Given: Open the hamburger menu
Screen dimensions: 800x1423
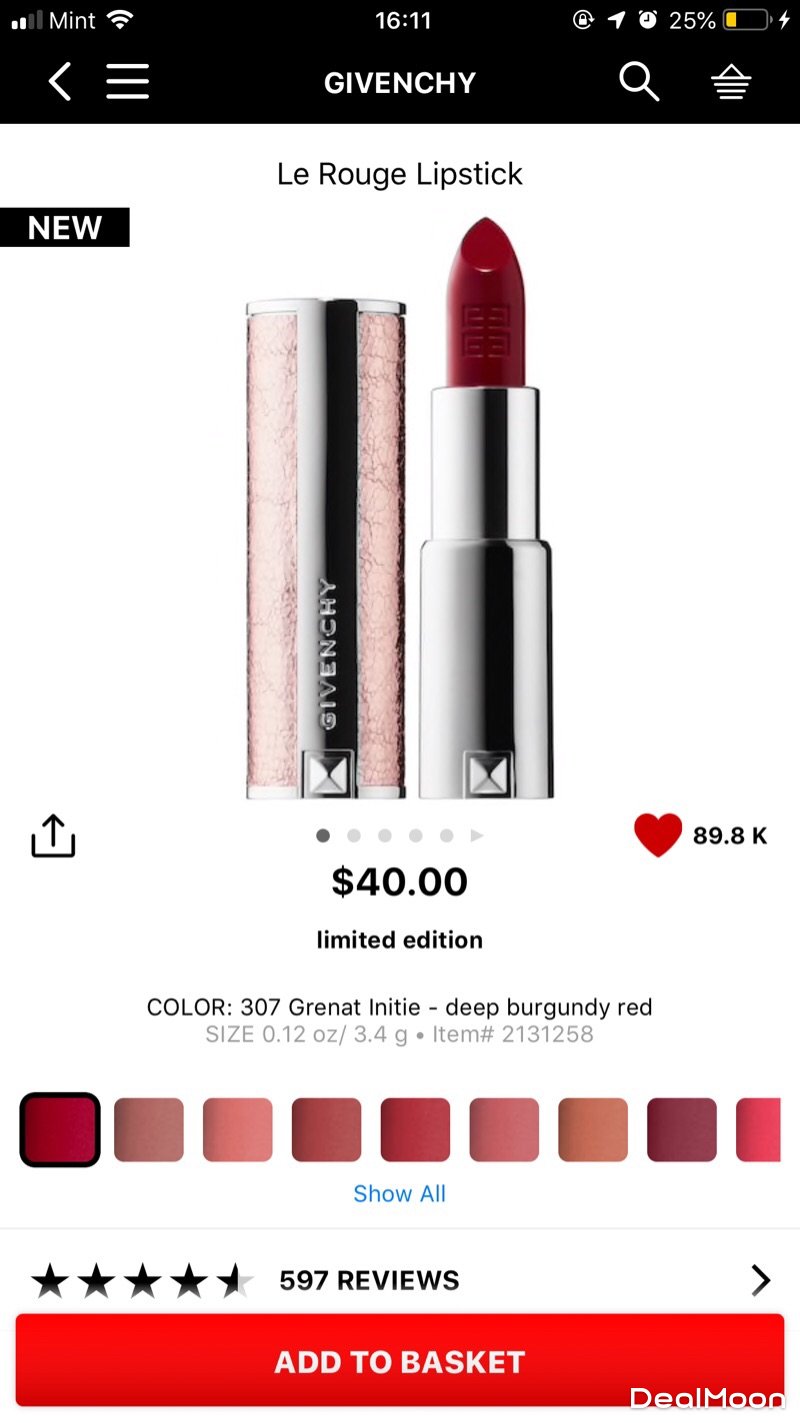Looking at the screenshot, I should point(128,81).
